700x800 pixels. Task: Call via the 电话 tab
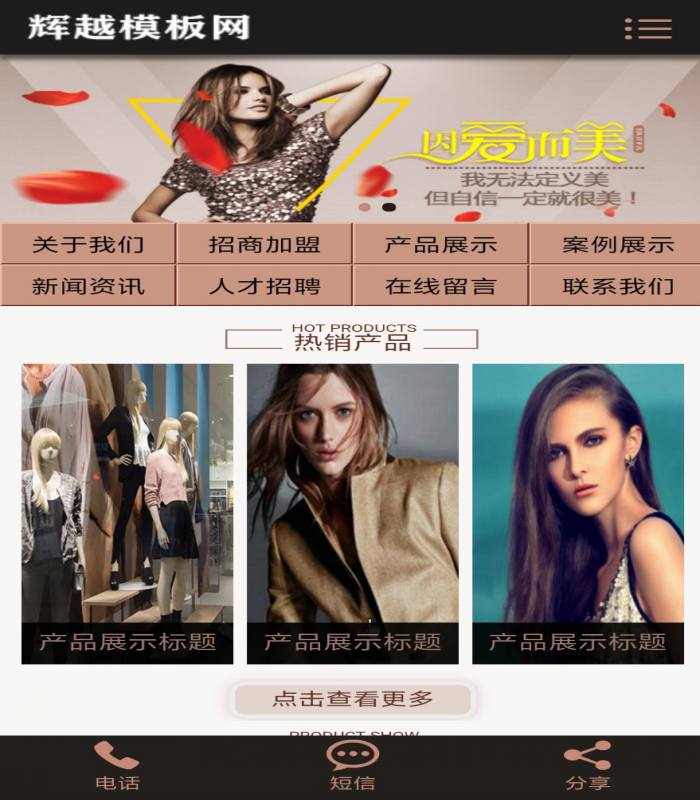[117, 767]
